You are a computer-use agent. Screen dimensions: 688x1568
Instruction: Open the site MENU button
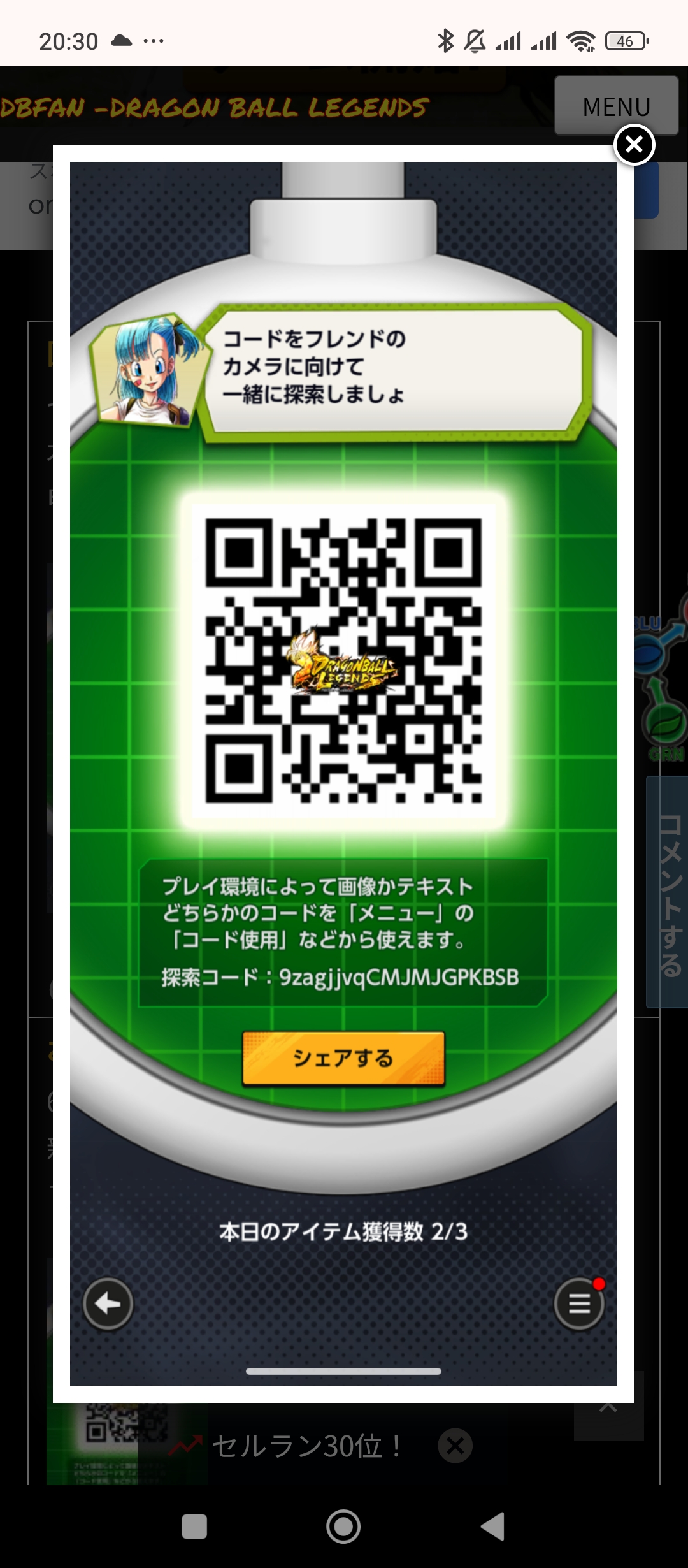click(x=616, y=106)
